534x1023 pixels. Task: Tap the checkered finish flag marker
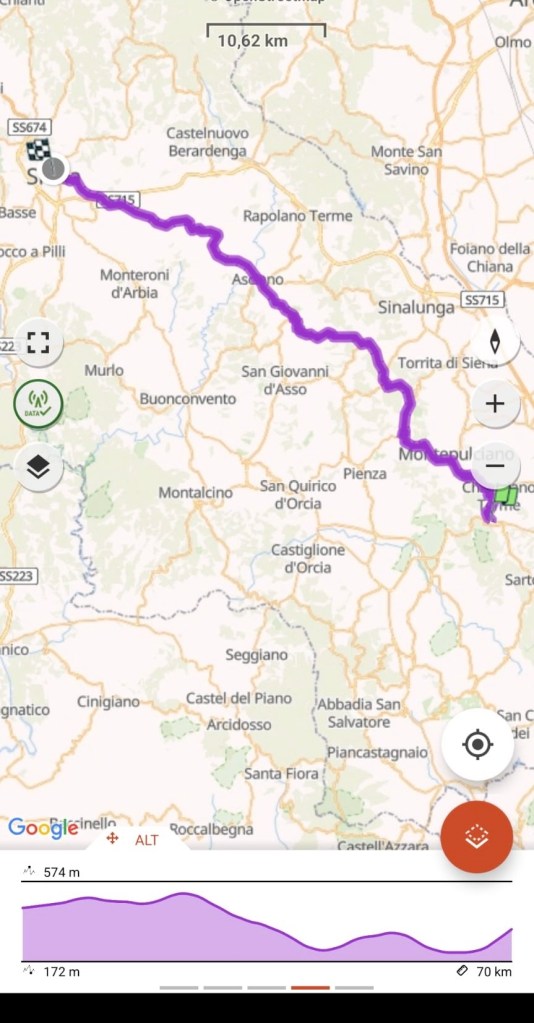coord(38,150)
